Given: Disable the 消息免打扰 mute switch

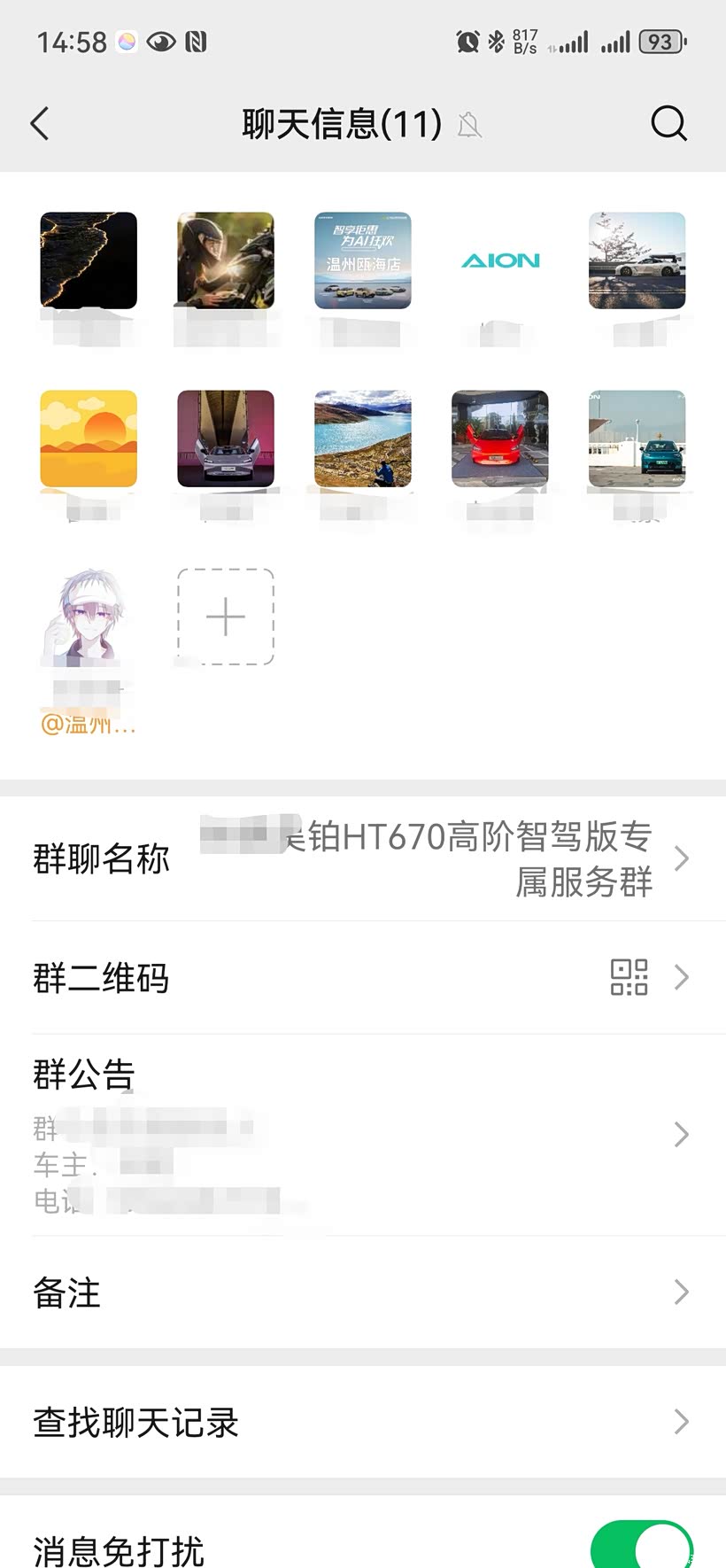Looking at the screenshot, I should [641, 1549].
